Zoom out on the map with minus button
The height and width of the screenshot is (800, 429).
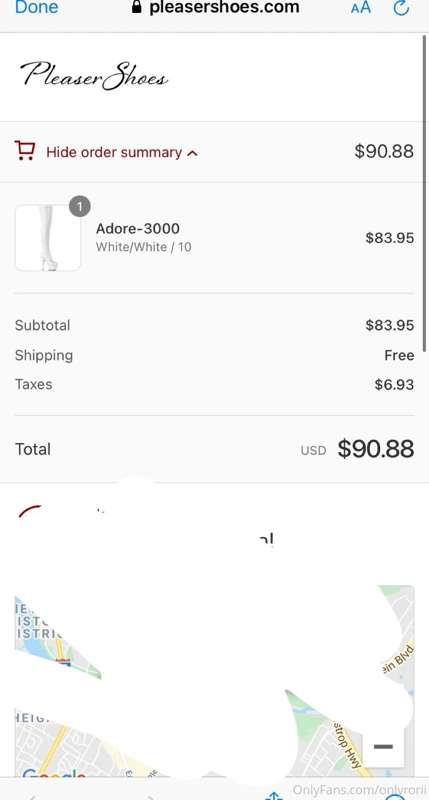383,747
